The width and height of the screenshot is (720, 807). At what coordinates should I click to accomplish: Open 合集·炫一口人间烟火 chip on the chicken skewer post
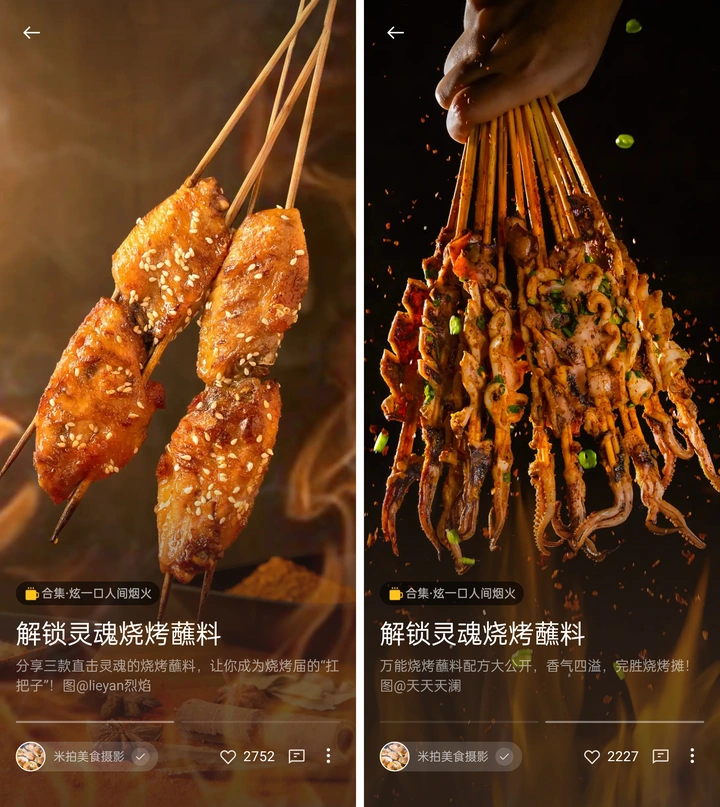click(x=87, y=594)
